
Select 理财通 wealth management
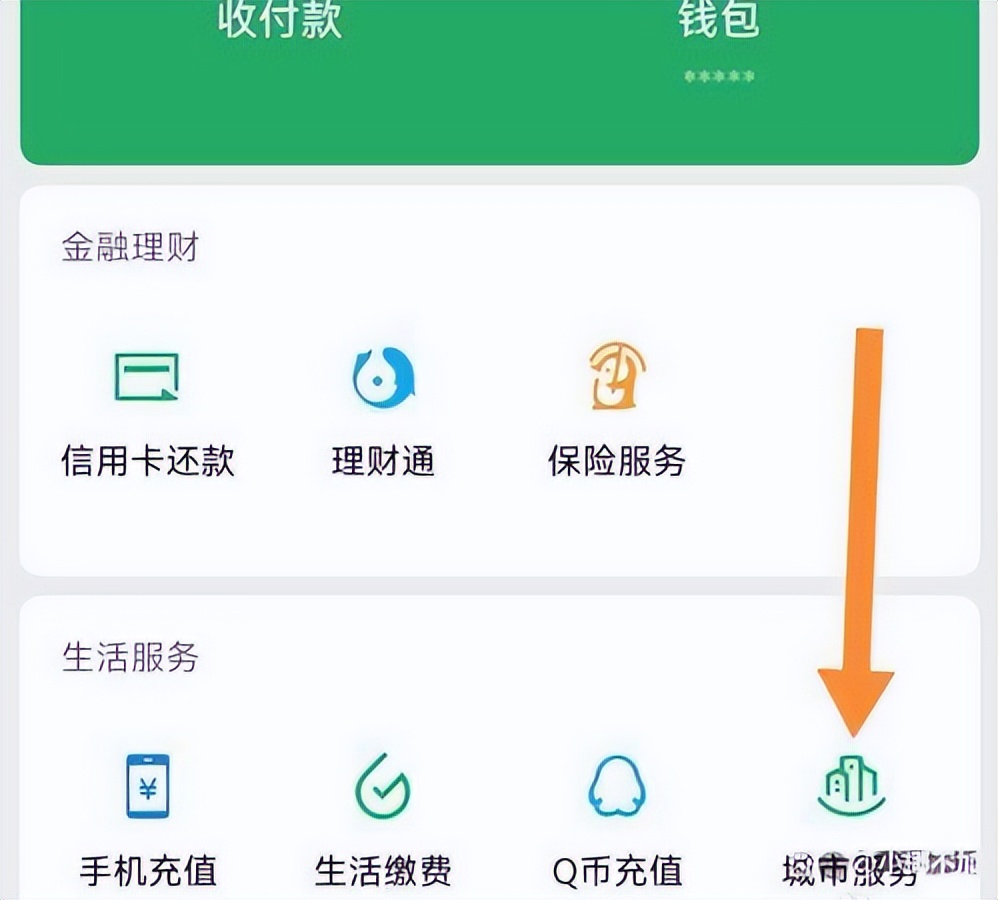point(383,410)
